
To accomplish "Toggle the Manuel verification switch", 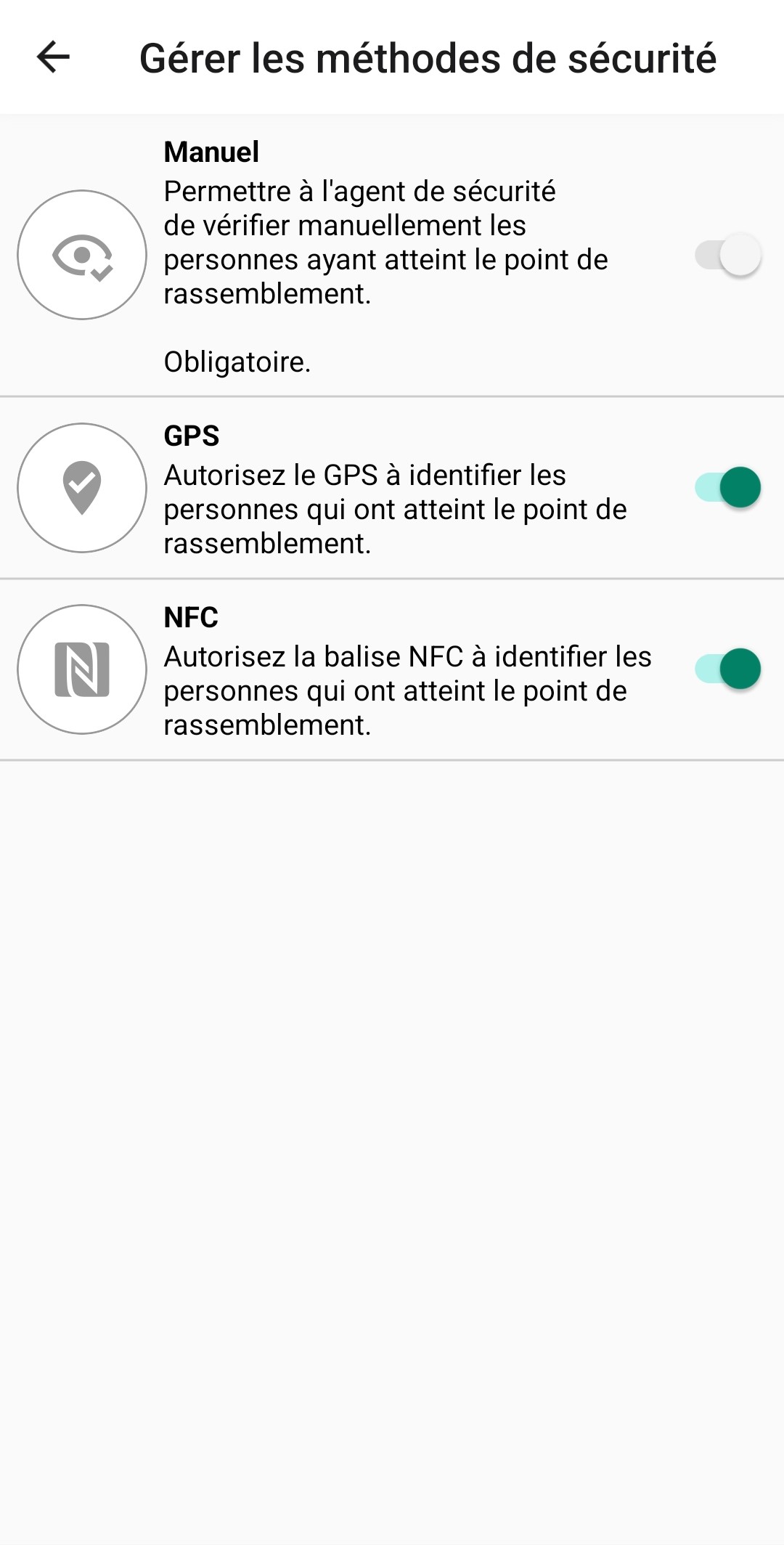I will pyautogui.click(x=727, y=255).
